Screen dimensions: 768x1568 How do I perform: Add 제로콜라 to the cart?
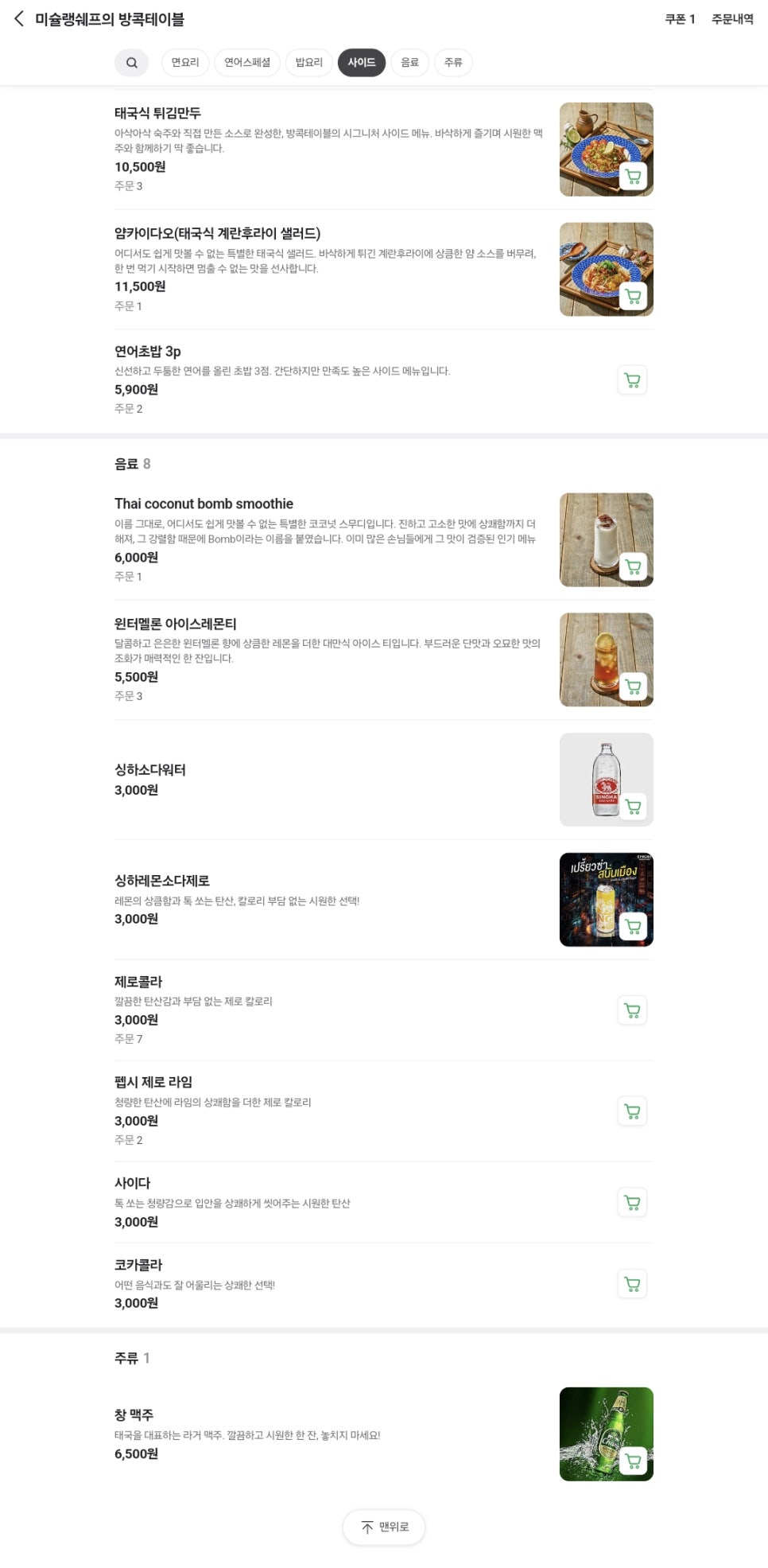click(x=632, y=1010)
